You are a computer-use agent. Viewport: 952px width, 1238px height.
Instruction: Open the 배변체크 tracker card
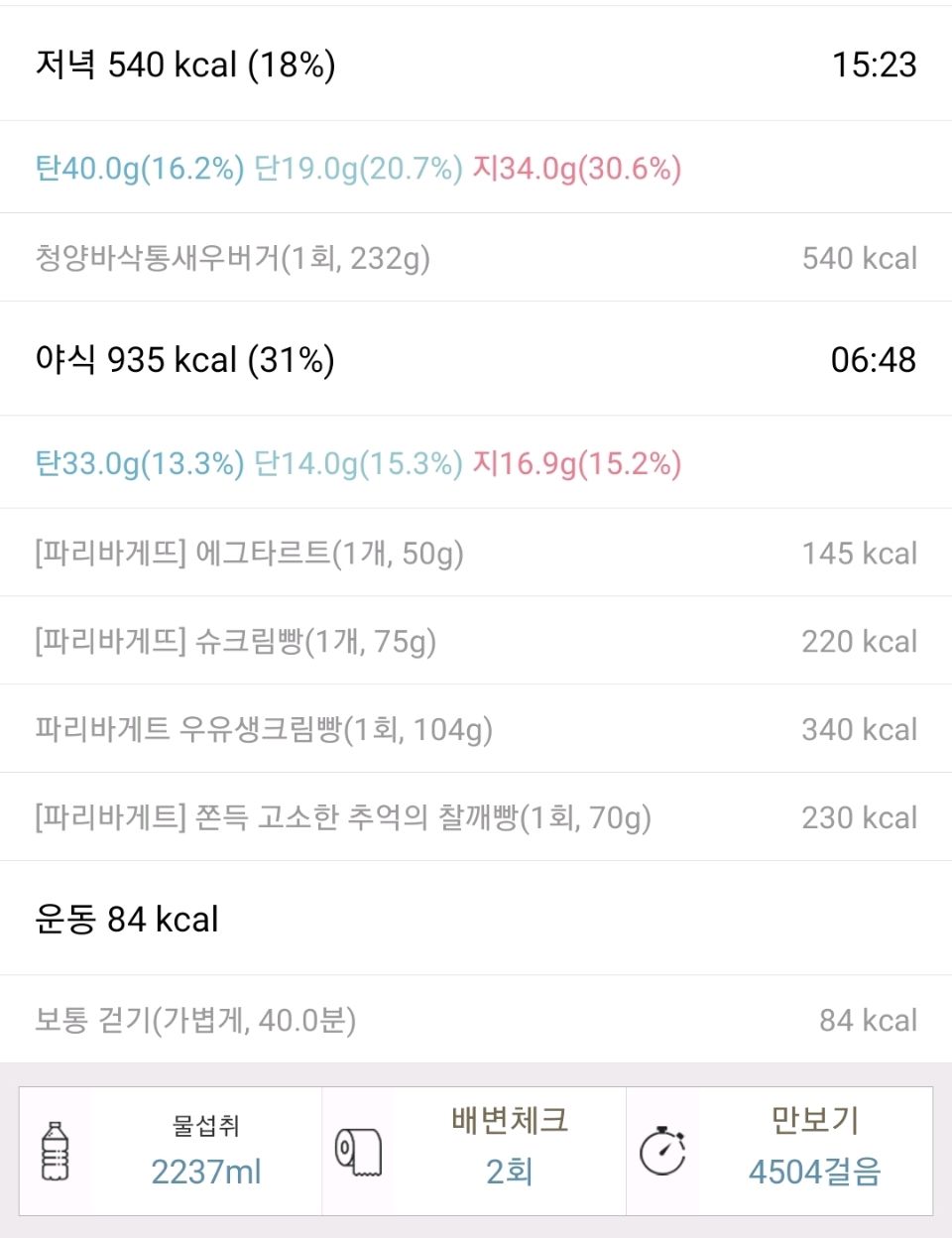(x=474, y=1151)
